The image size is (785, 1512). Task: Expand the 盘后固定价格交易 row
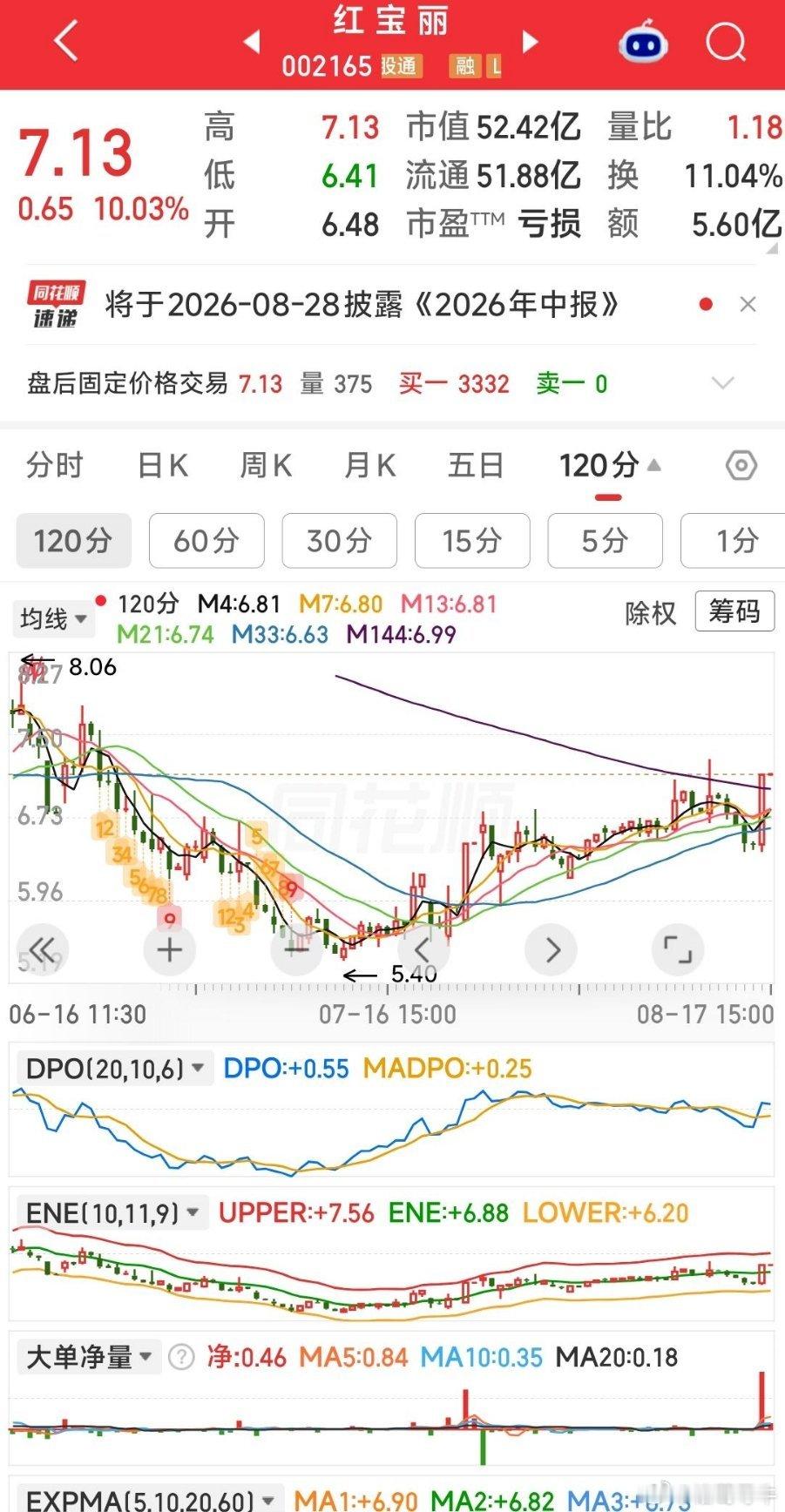pyautogui.click(x=723, y=383)
